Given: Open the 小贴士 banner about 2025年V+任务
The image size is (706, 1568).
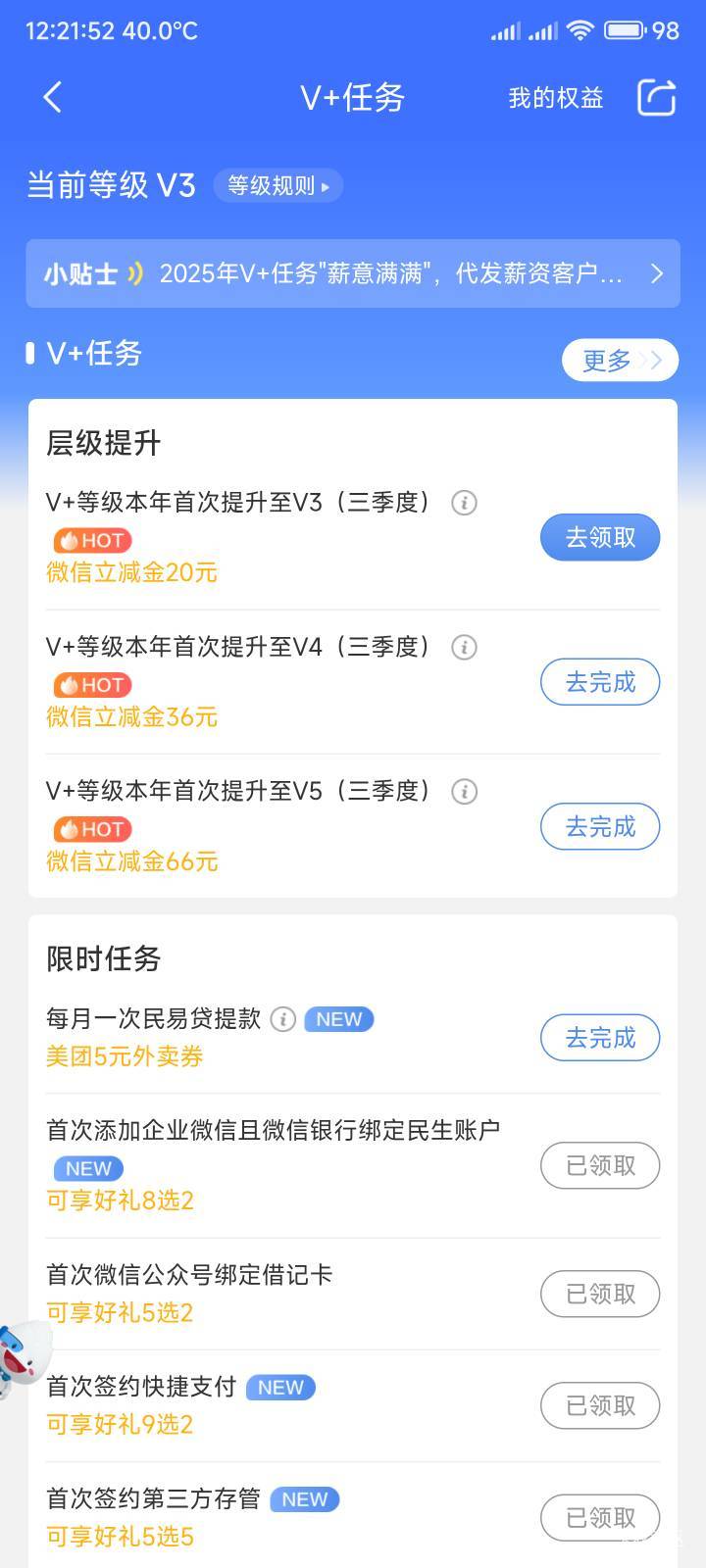Looking at the screenshot, I should tap(353, 273).
